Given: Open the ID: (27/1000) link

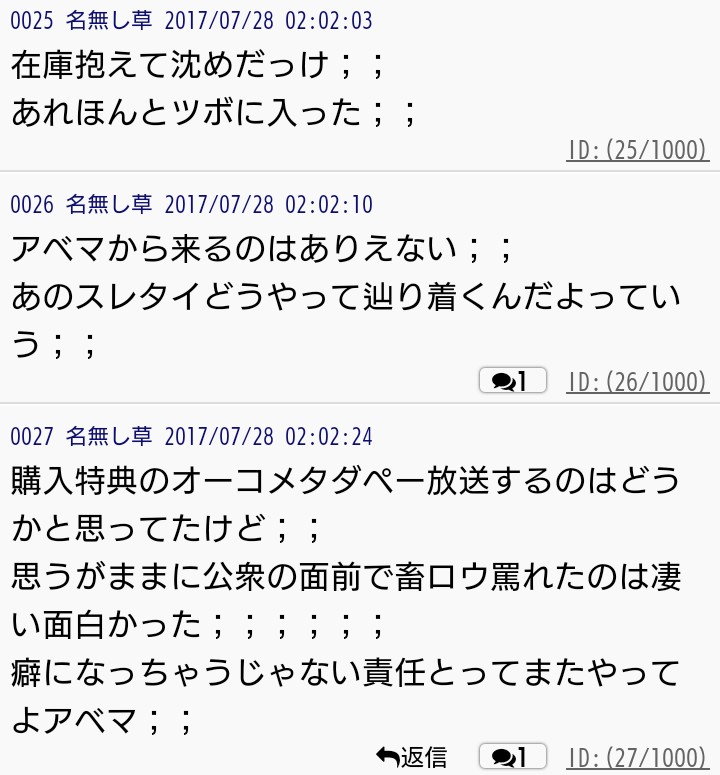Looking at the screenshot, I should point(638,757).
